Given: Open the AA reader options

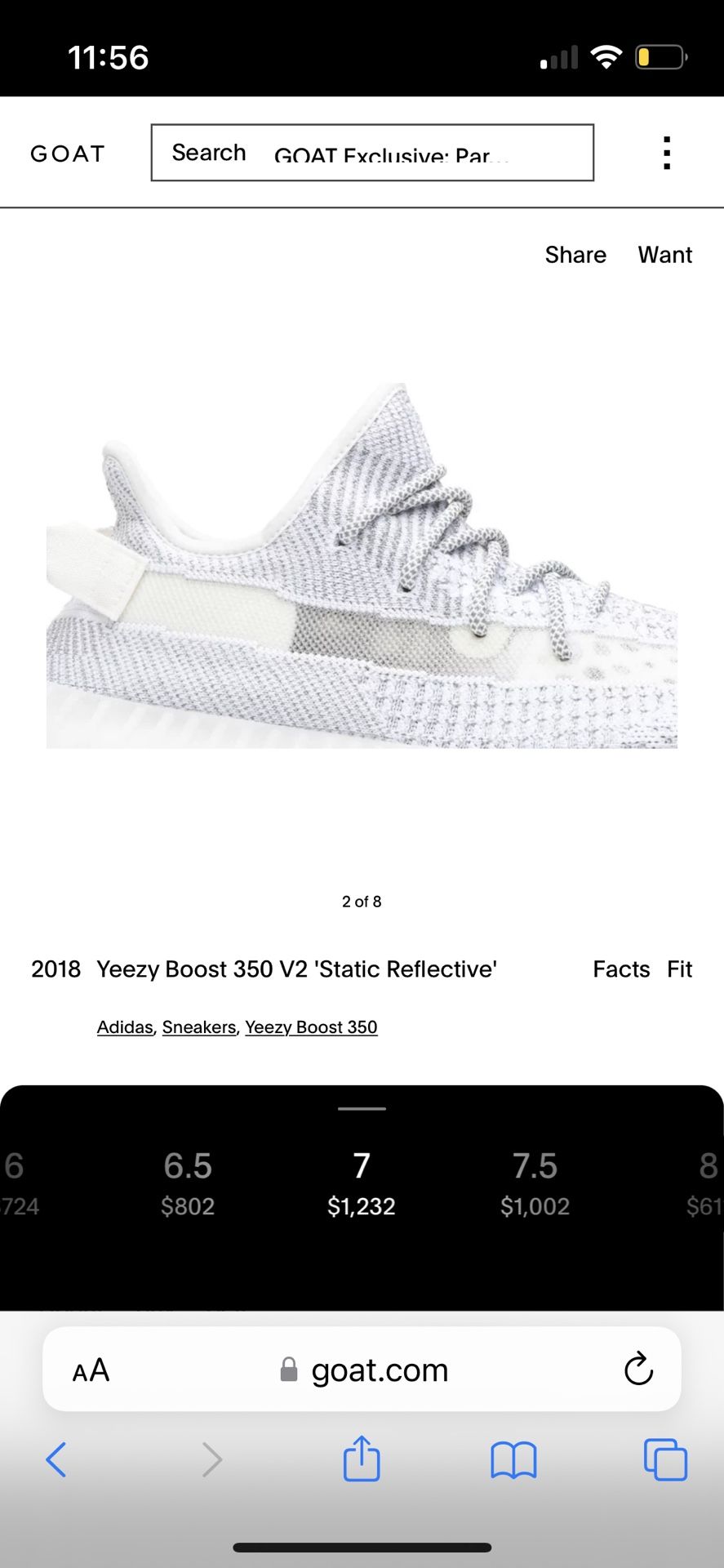Looking at the screenshot, I should pyautogui.click(x=91, y=1370).
